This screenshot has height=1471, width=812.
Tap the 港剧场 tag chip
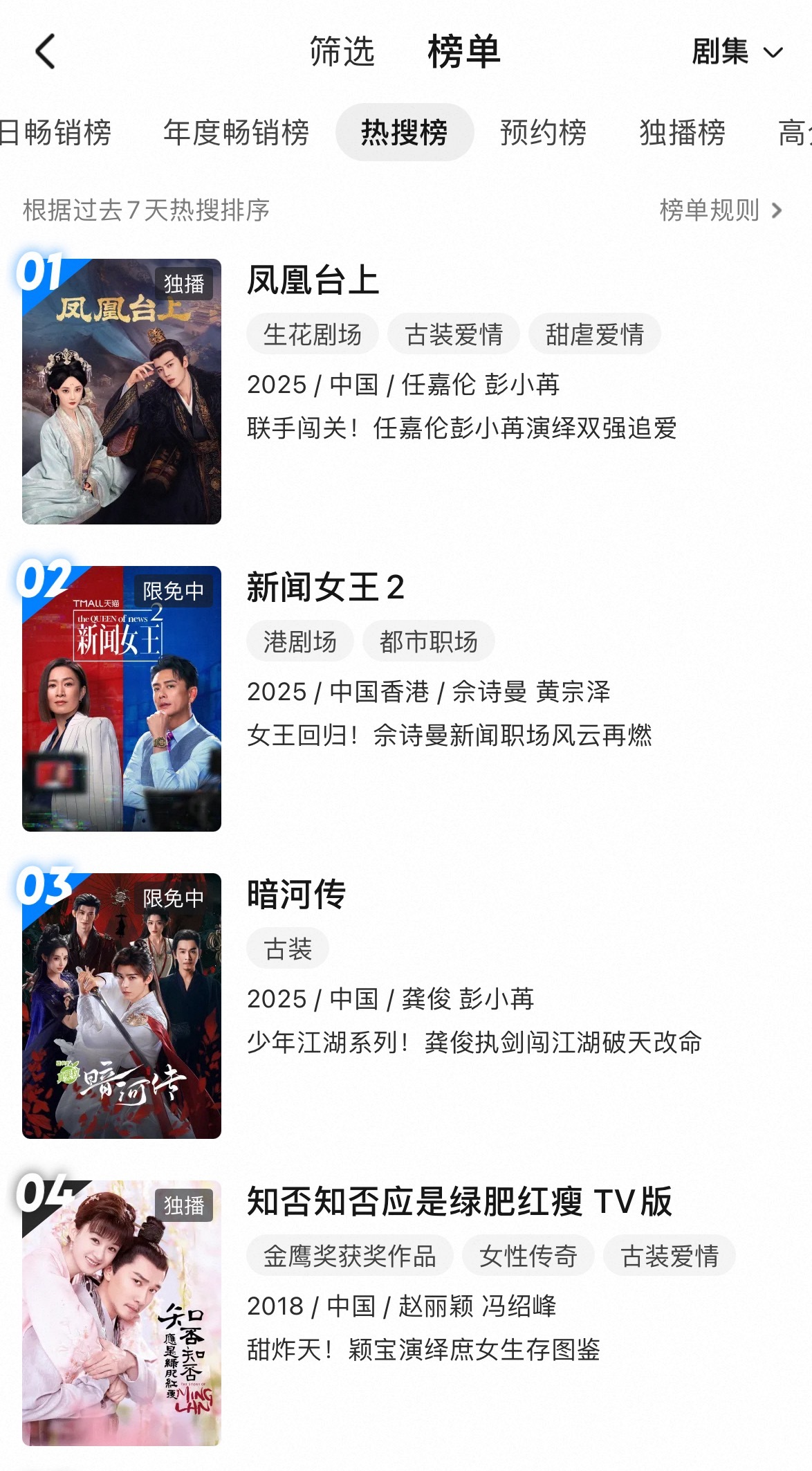tap(299, 641)
